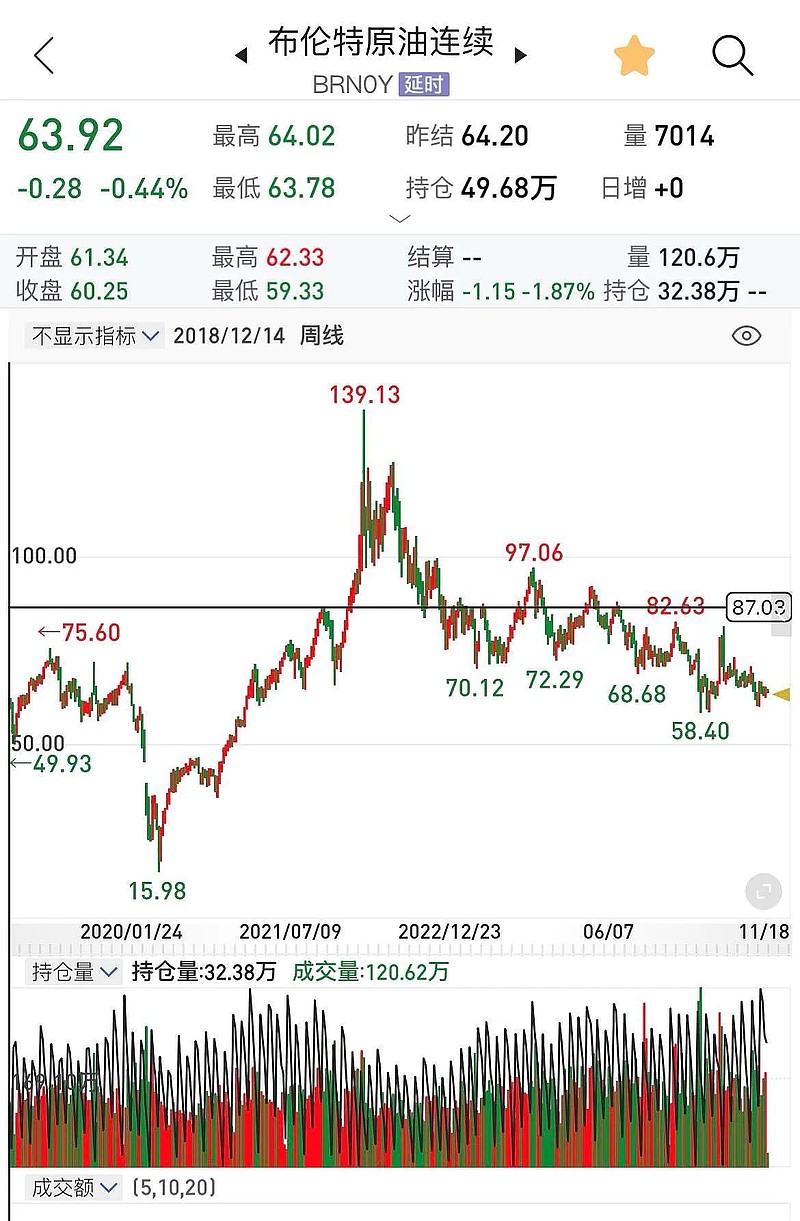Toggle the eye icon above the chart

pyautogui.click(x=748, y=336)
